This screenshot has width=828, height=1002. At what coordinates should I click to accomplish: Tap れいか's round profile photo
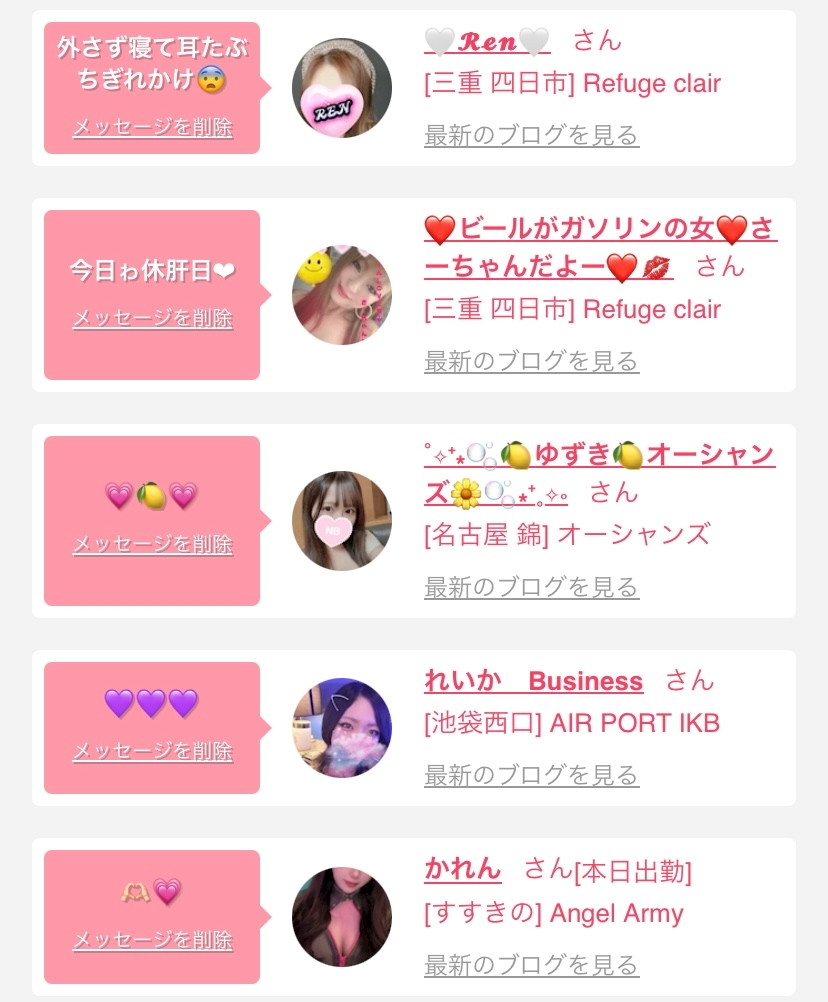(341, 728)
